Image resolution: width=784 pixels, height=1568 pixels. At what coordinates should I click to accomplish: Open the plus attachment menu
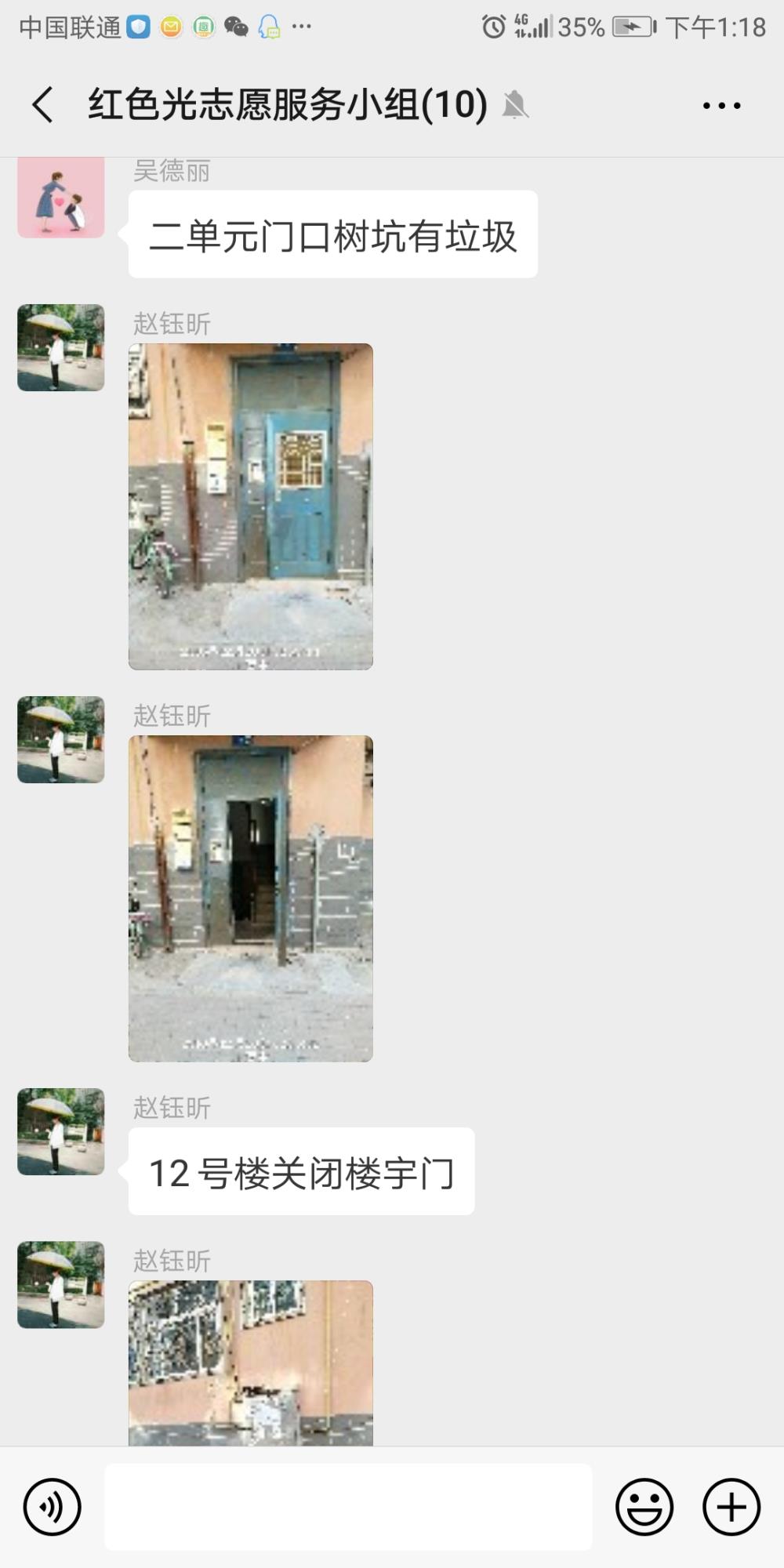pos(731,1506)
